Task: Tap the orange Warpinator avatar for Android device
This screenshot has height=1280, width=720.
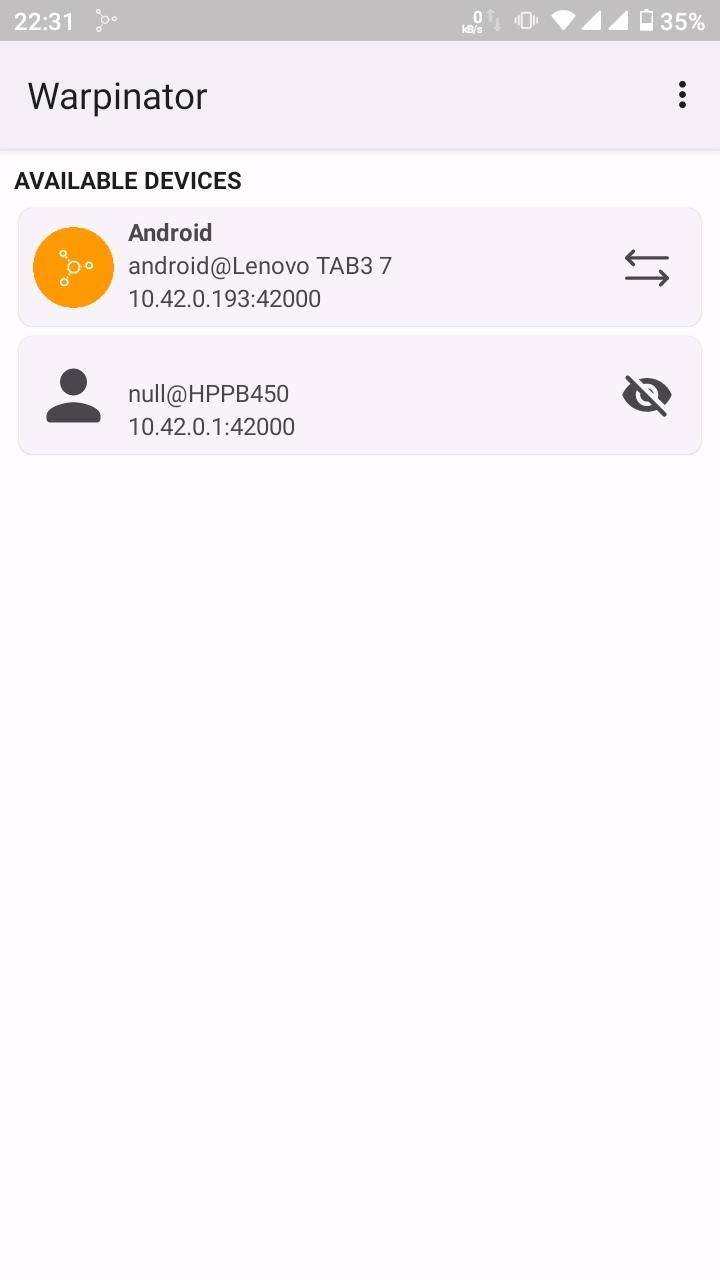Action: click(x=73, y=266)
